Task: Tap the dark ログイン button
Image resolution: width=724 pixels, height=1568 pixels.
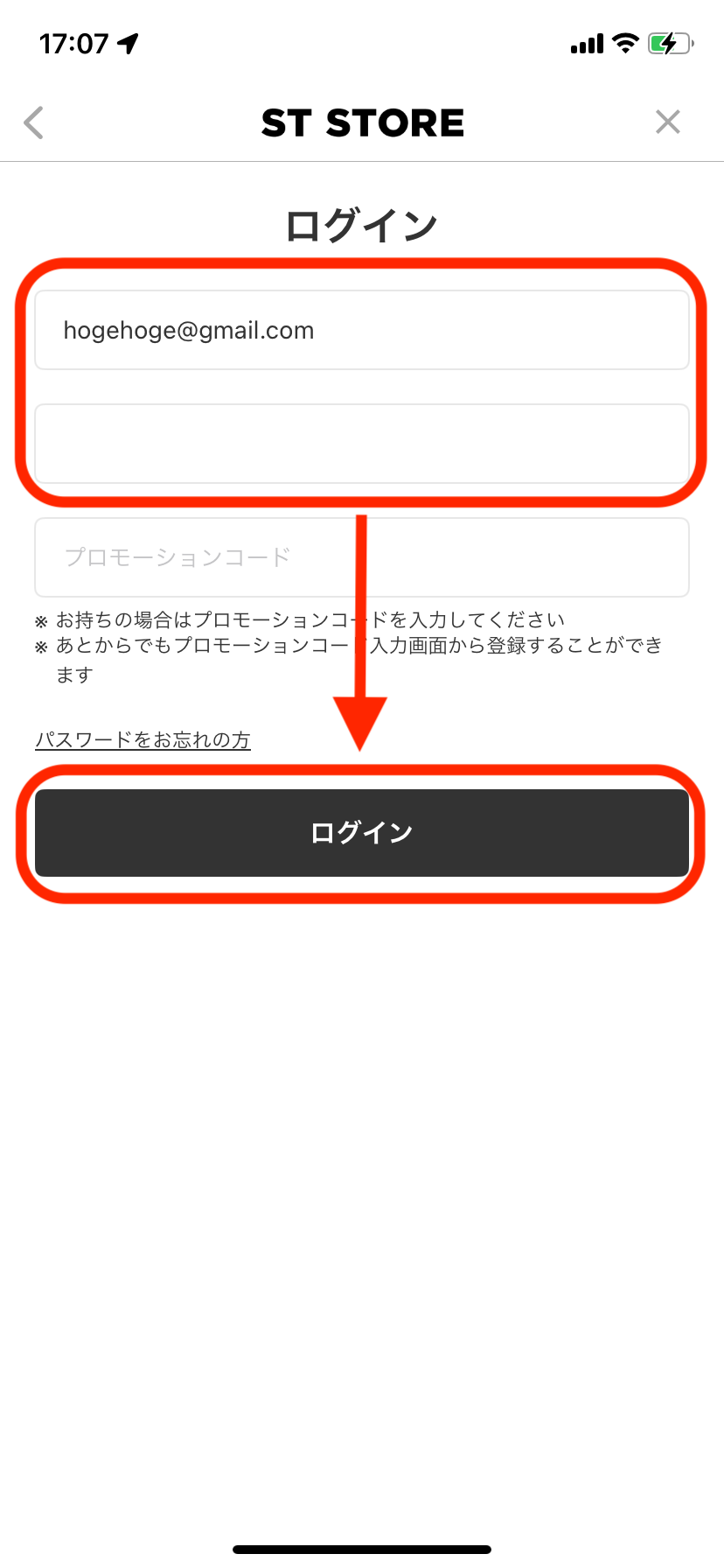Action: tap(362, 833)
